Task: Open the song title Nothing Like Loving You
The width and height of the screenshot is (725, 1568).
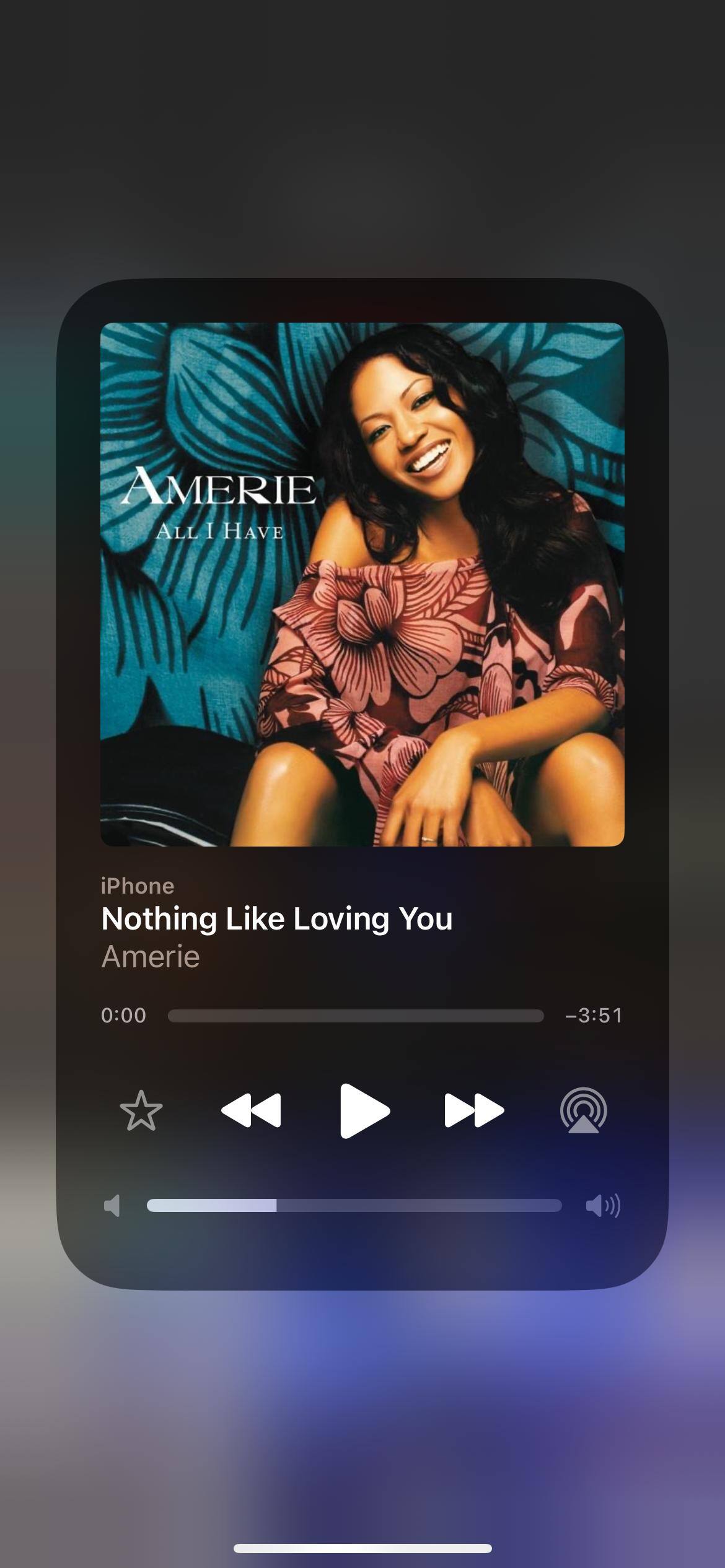Action: click(277, 918)
